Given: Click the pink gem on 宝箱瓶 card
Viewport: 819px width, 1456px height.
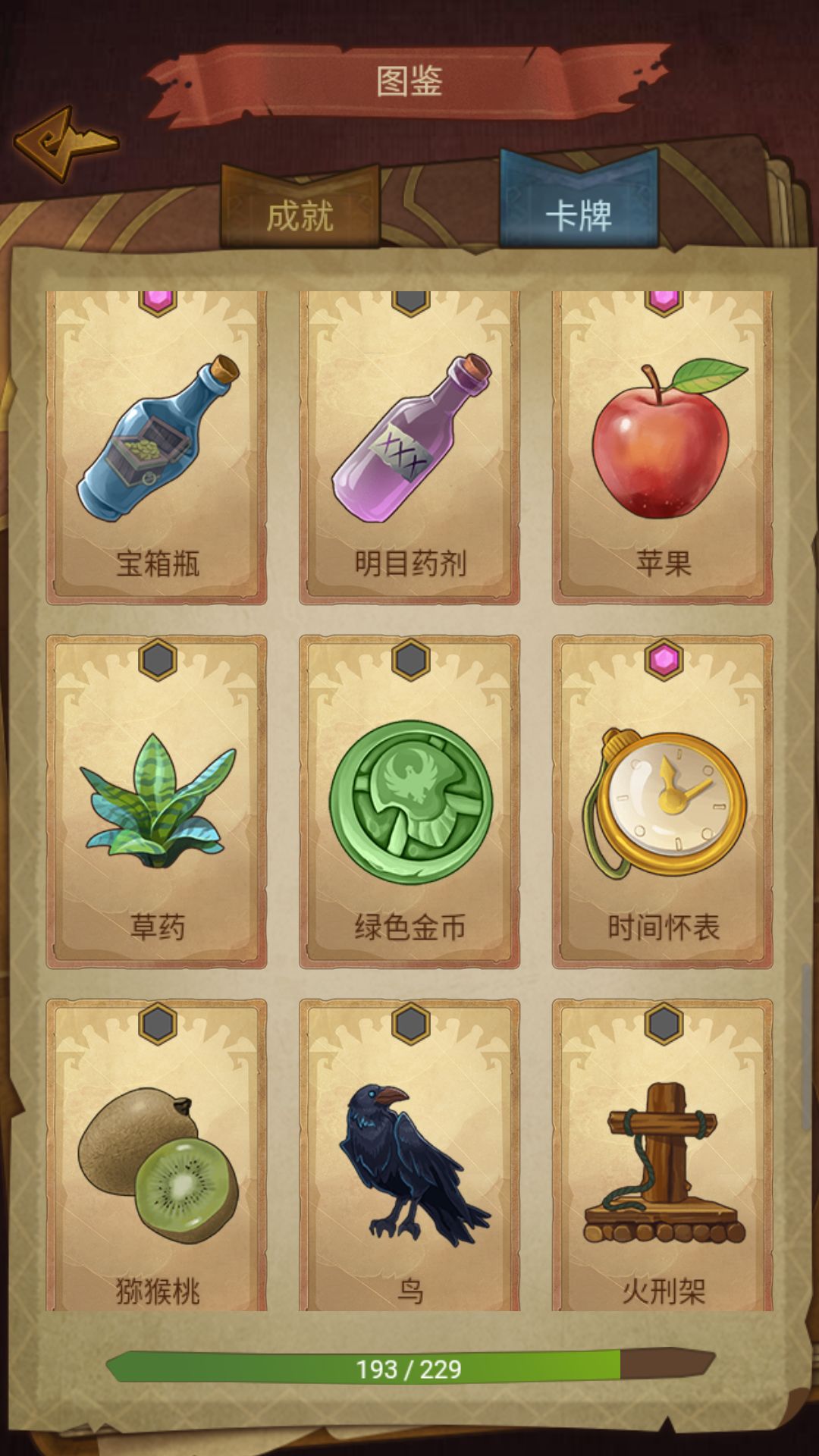Looking at the screenshot, I should pos(158,300).
